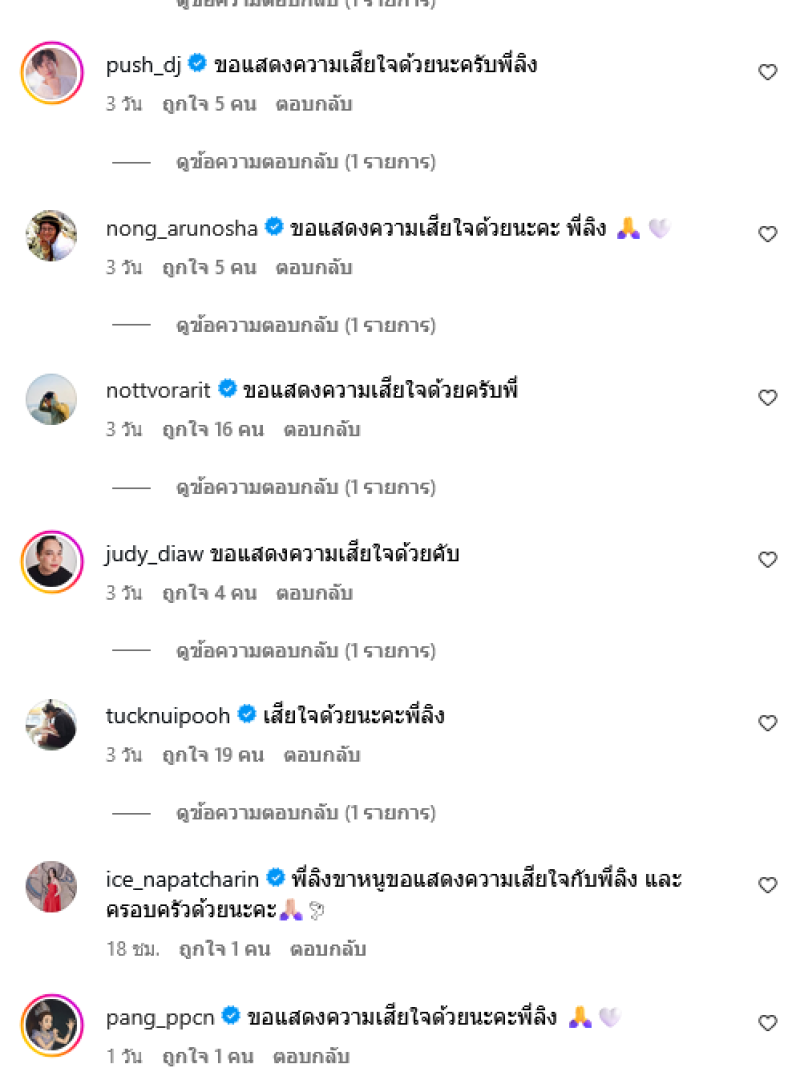
Task: Open tucknuipooh's profile avatar
Action: 51,724
